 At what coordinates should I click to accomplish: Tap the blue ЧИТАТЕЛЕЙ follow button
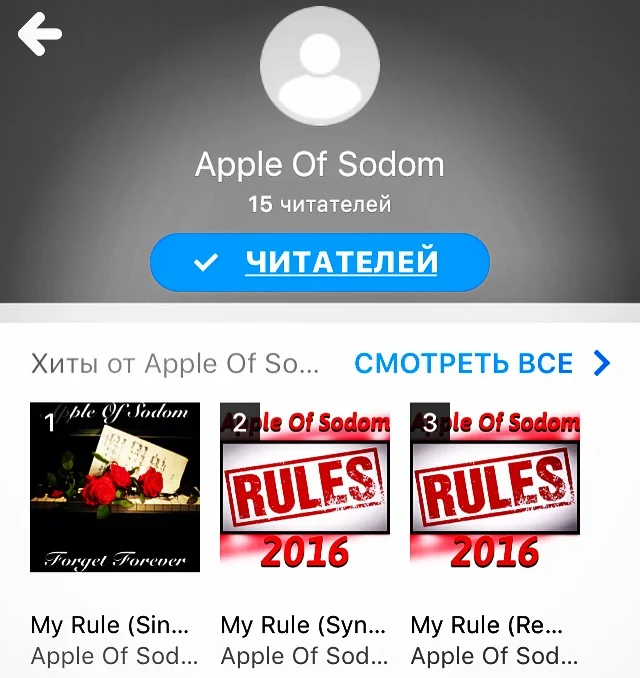320,262
